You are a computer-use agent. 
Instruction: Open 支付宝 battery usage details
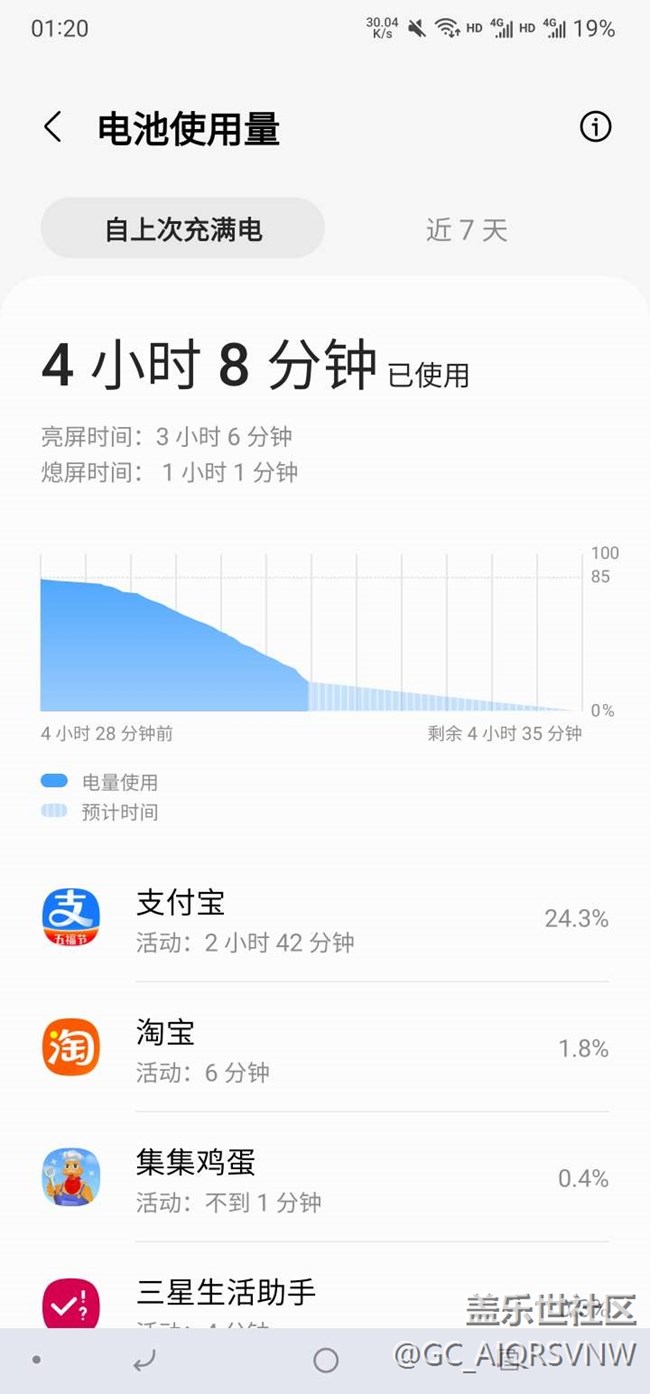coord(325,920)
